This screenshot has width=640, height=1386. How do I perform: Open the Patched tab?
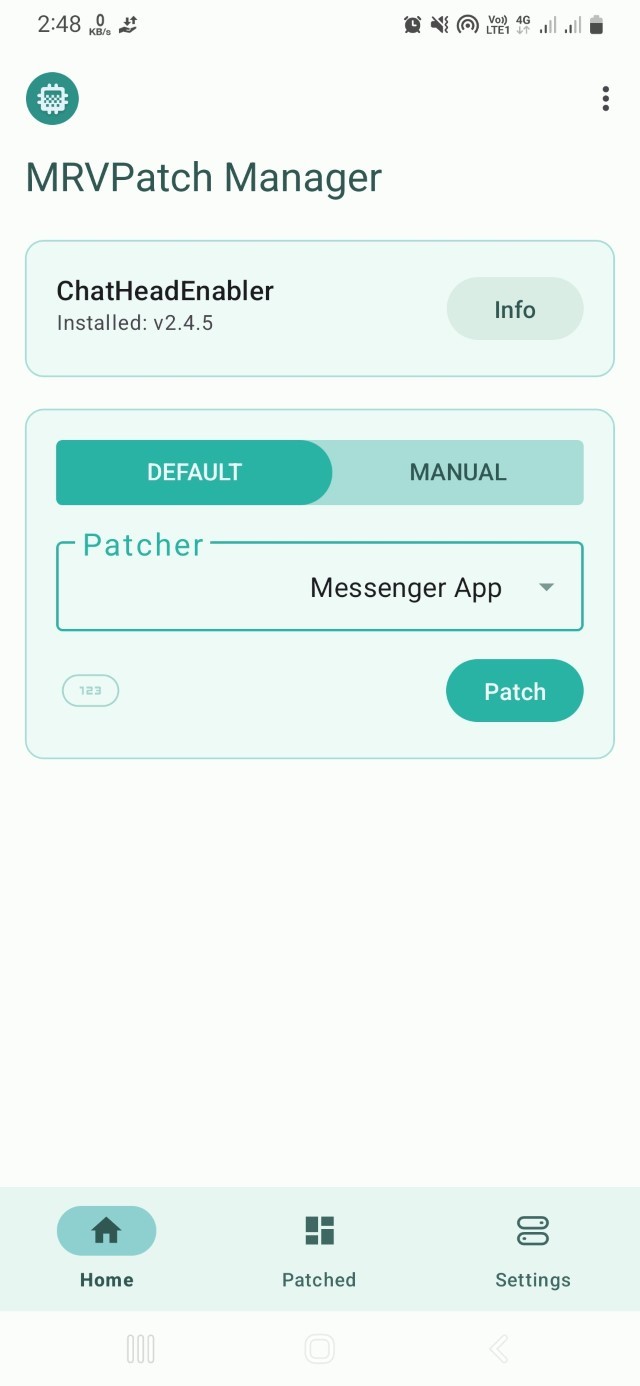click(x=319, y=1247)
